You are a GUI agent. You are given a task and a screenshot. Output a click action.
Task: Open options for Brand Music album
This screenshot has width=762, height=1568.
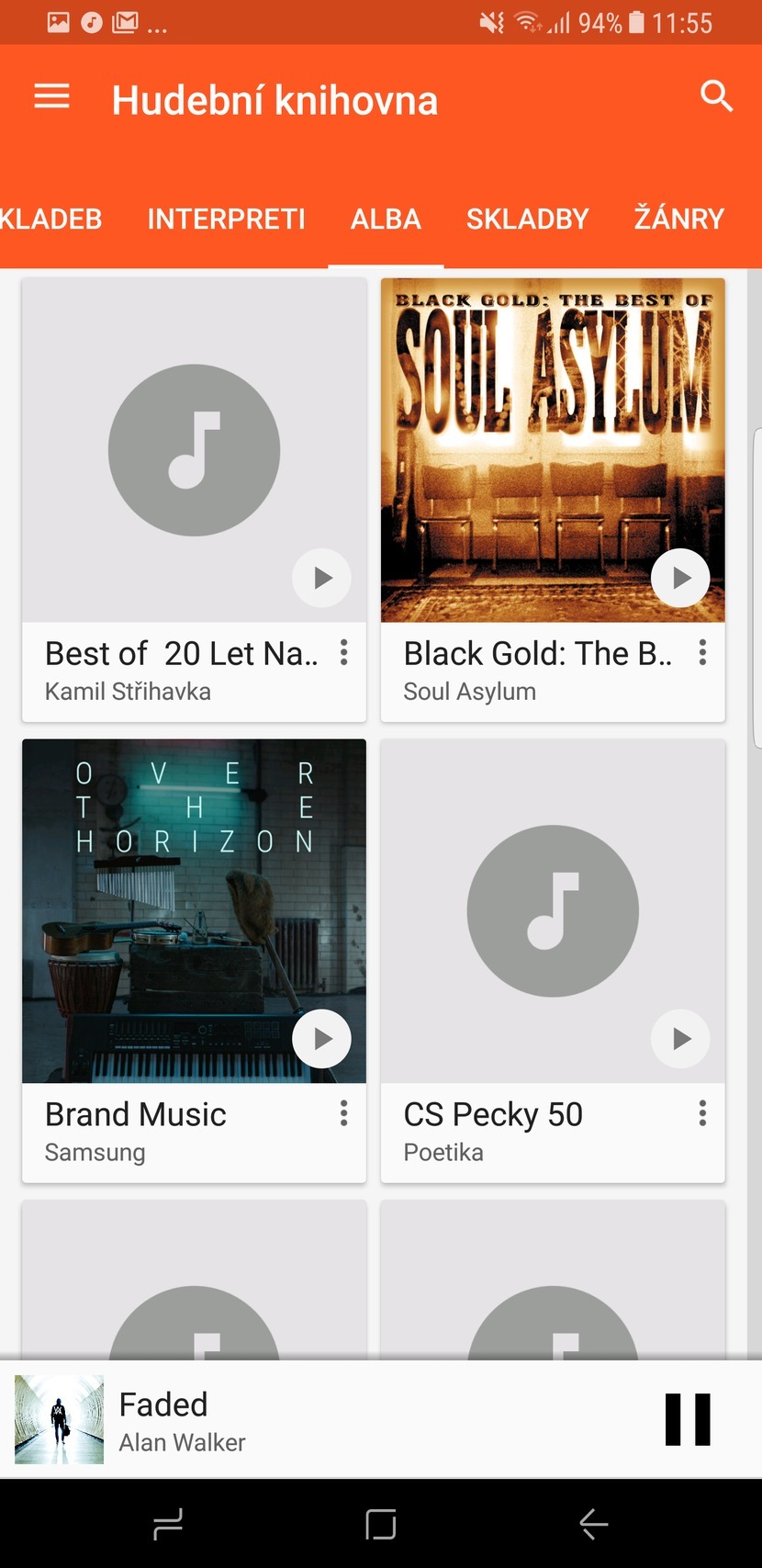[x=344, y=1113]
